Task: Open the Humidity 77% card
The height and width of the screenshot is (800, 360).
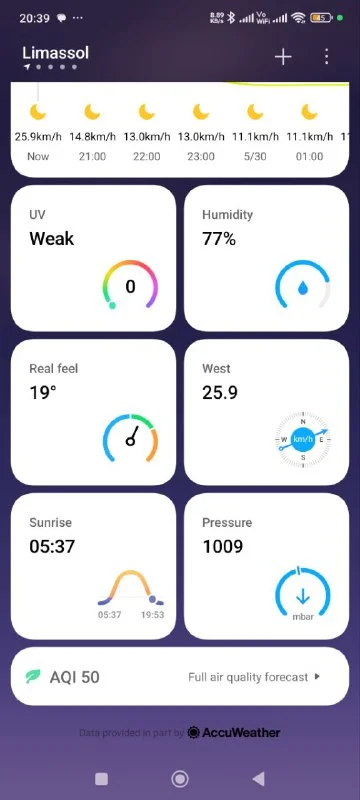Action: pyautogui.click(x=266, y=258)
